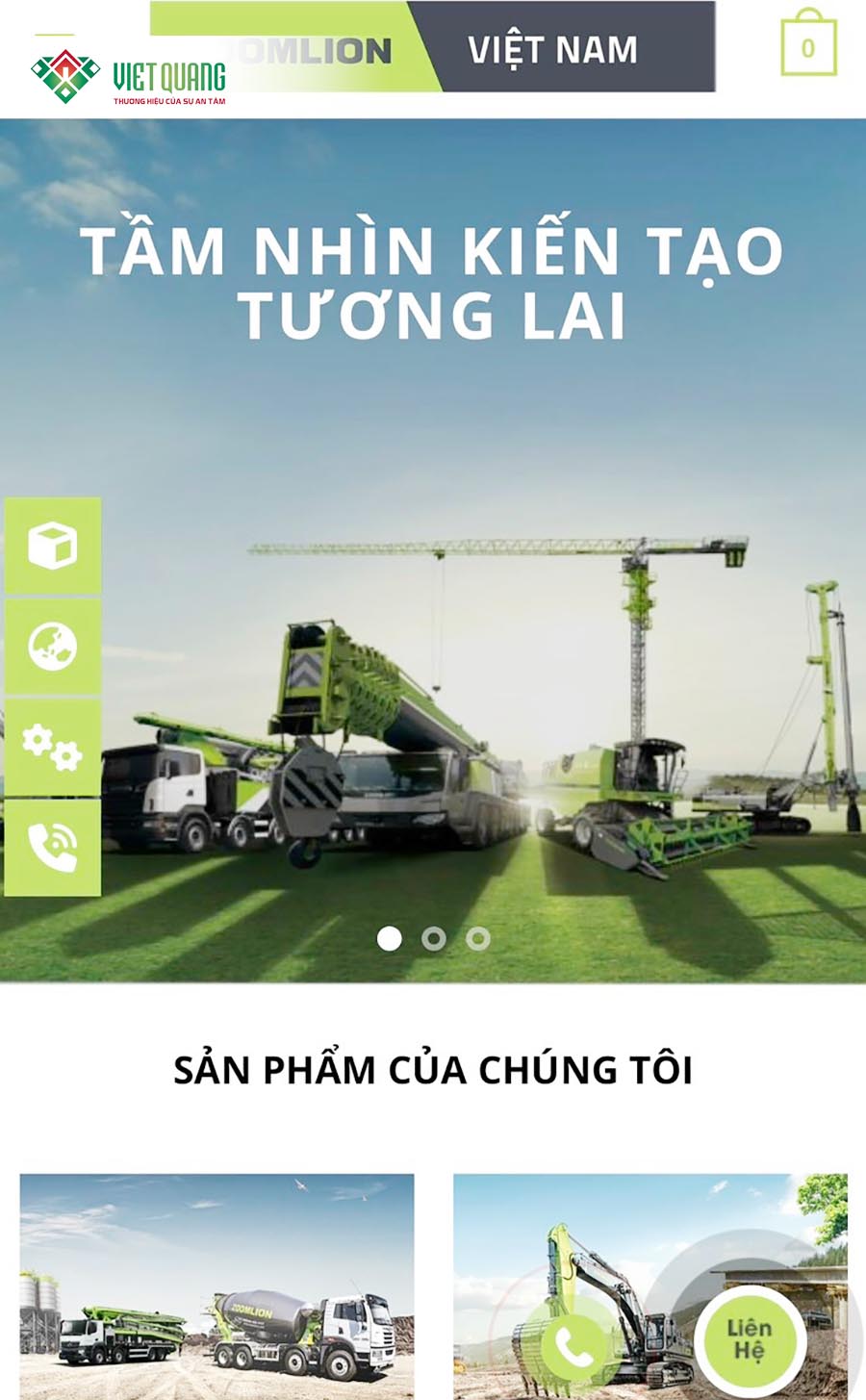Open the Việt Nam header banner

553,48
